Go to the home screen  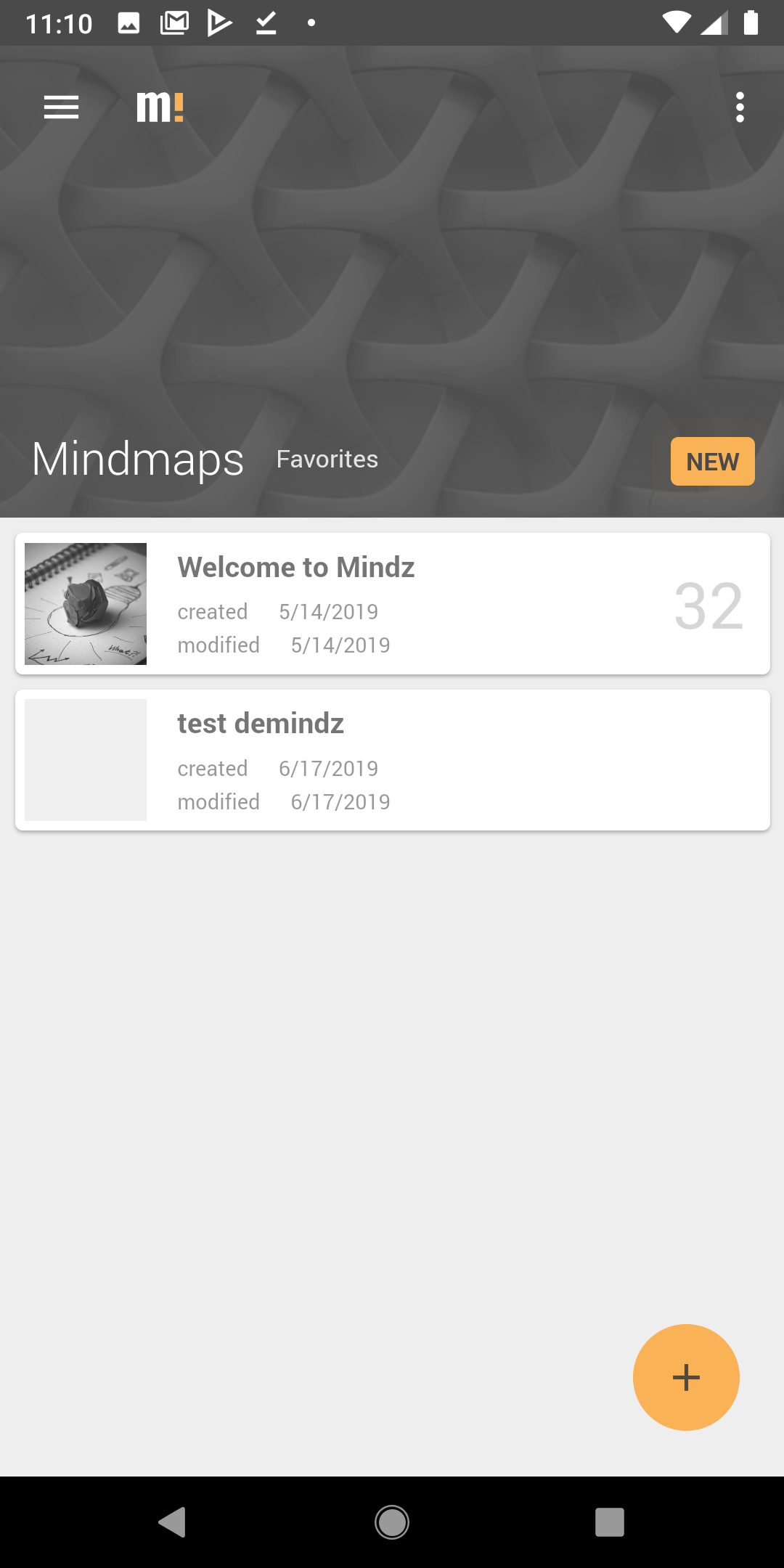(x=392, y=1522)
